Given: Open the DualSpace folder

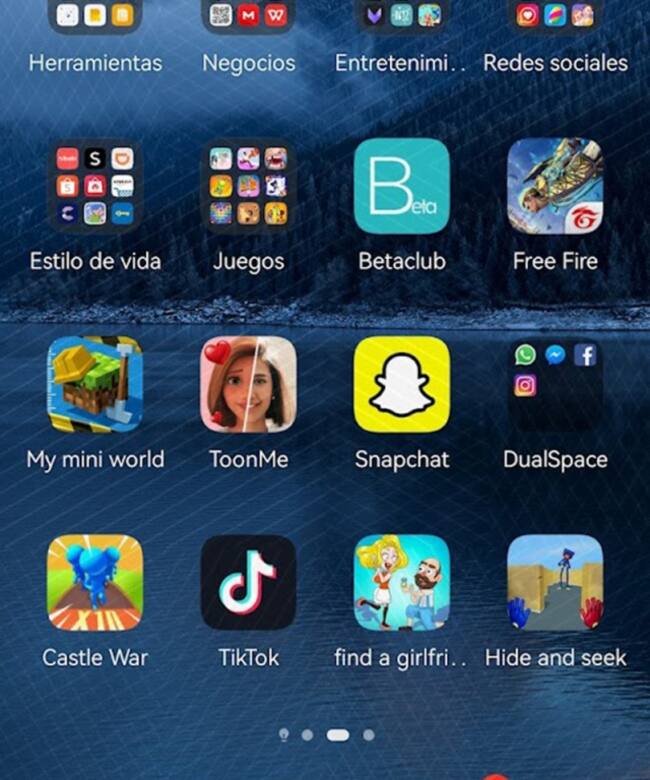Looking at the screenshot, I should pyautogui.click(x=555, y=384).
